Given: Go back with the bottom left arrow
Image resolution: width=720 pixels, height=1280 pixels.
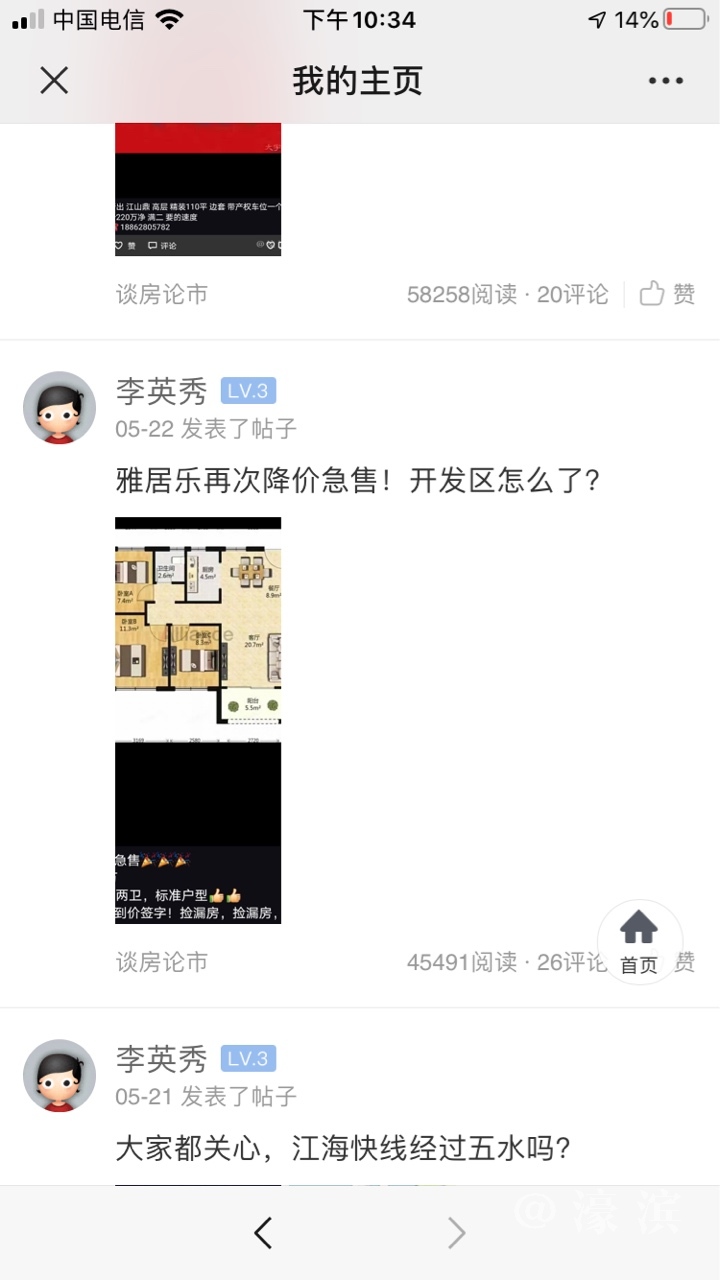Looking at the screenshot, I should (263, 1233).
